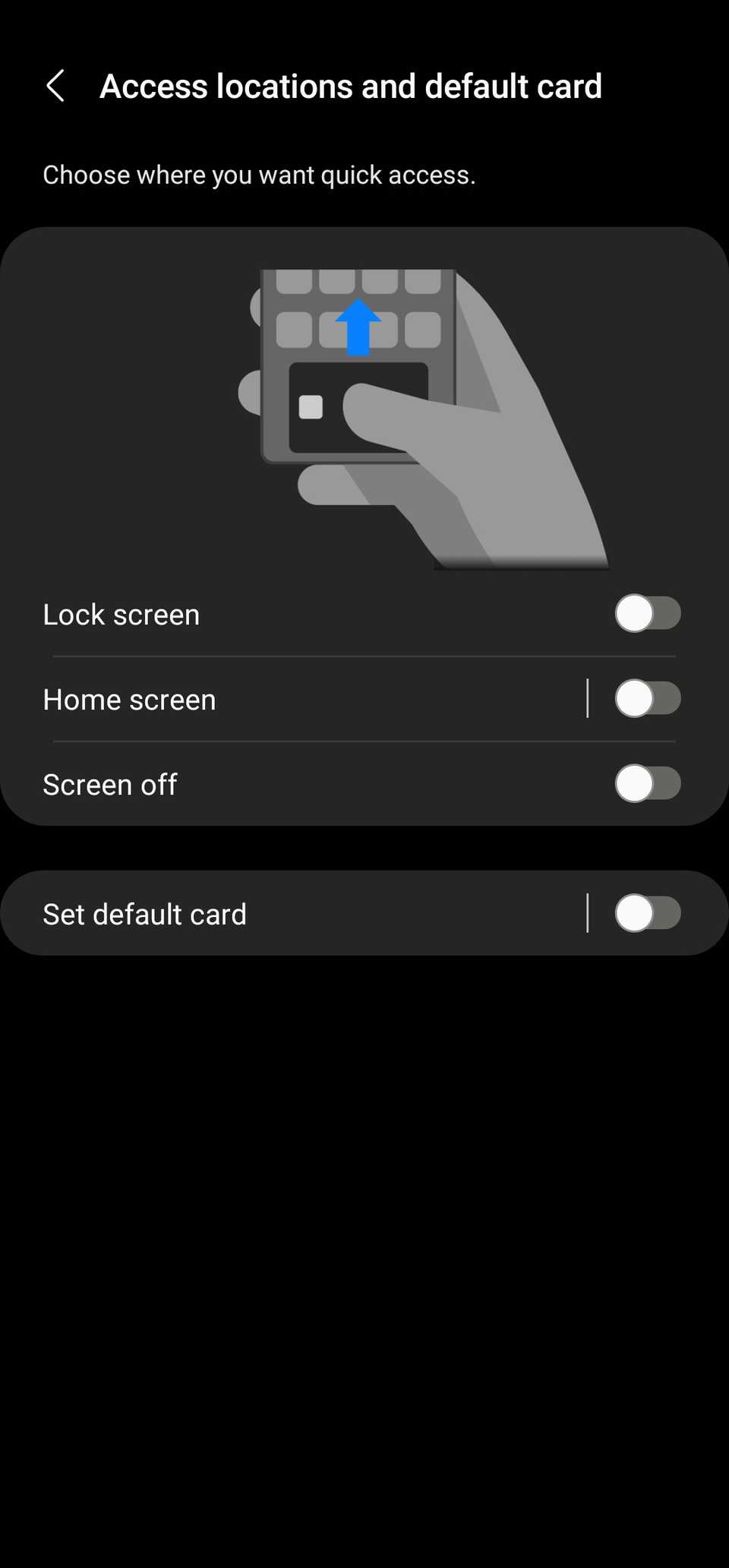Click the Access locations and default card title
This screenshot has height=1568, width=729.
click(x=350, y=87)
